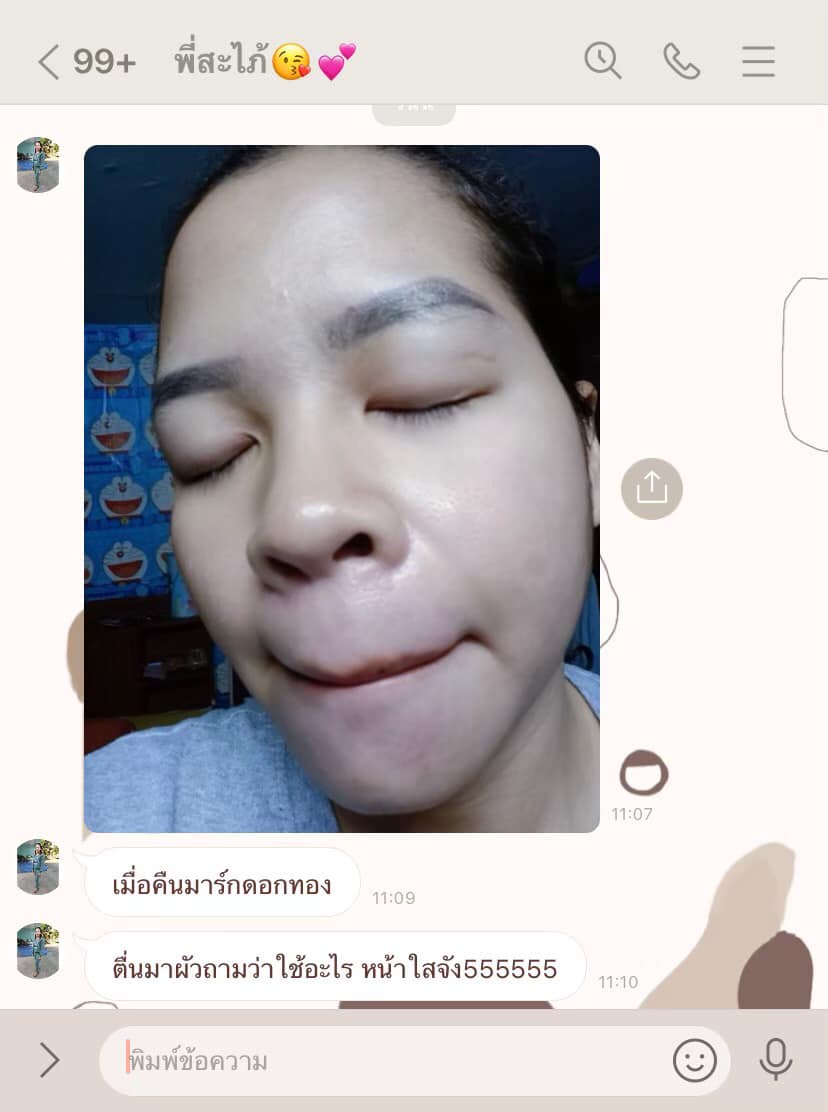Share the photo with the share button
Viewport: 828px width, 1112px height.
coord(651,488)
